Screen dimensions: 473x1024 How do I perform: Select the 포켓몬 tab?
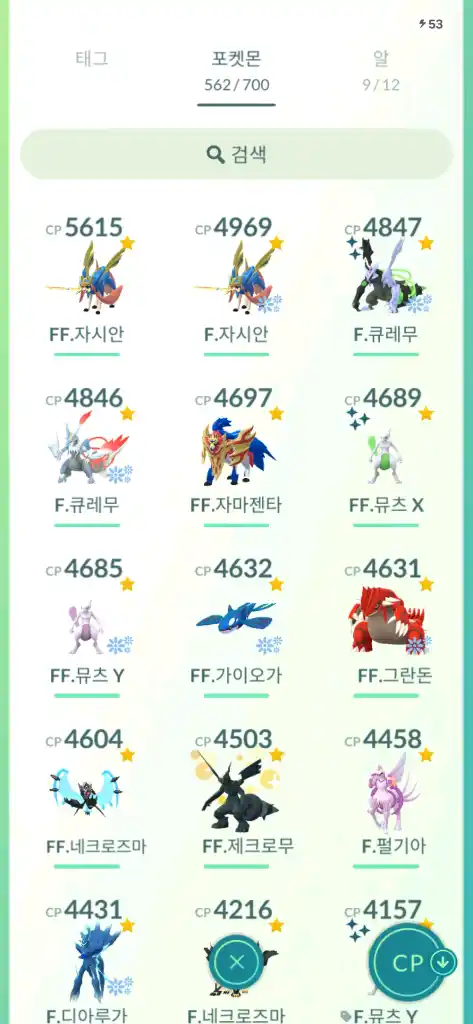tap(236, 70)
